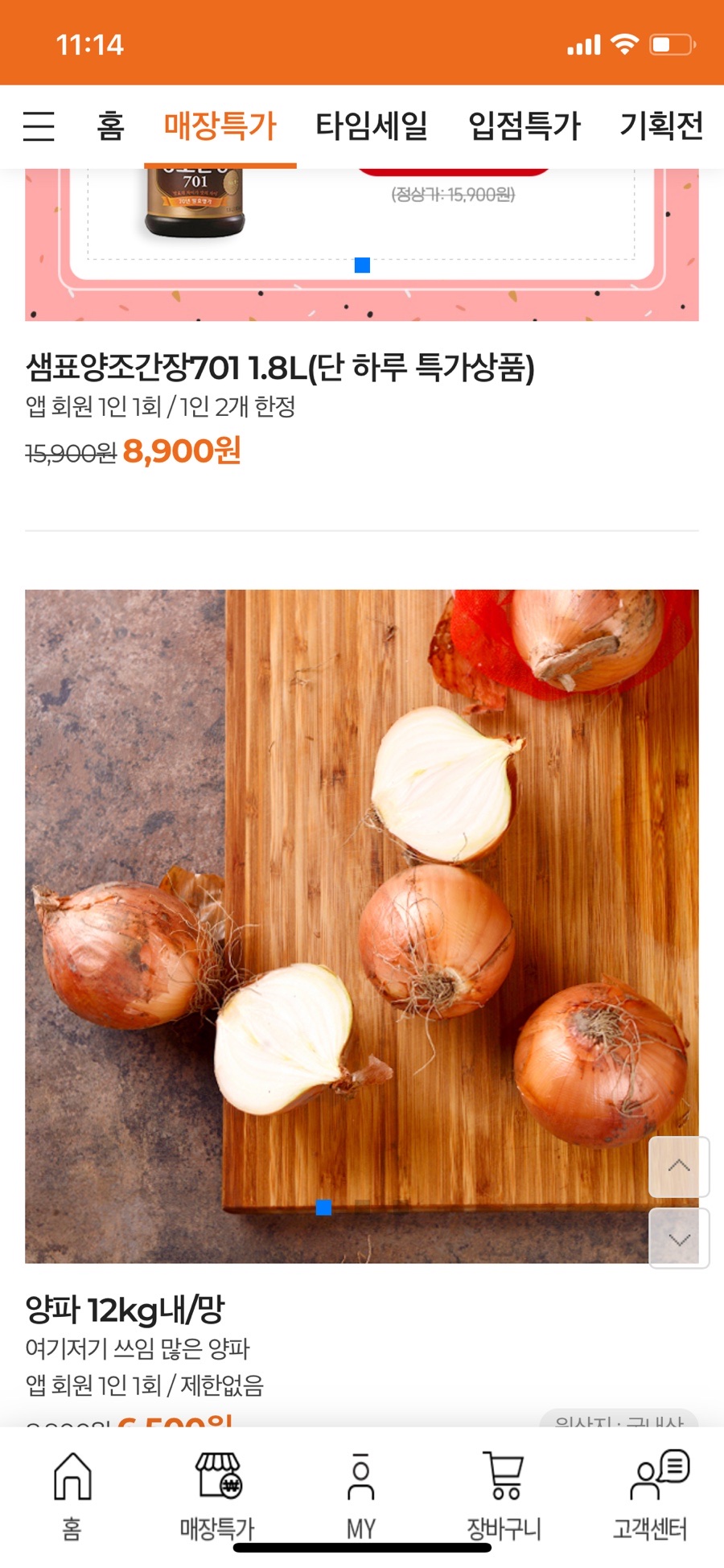
Task: Open the 샘표양조간장701 soy sauce product
Action: tap(280, 368)
